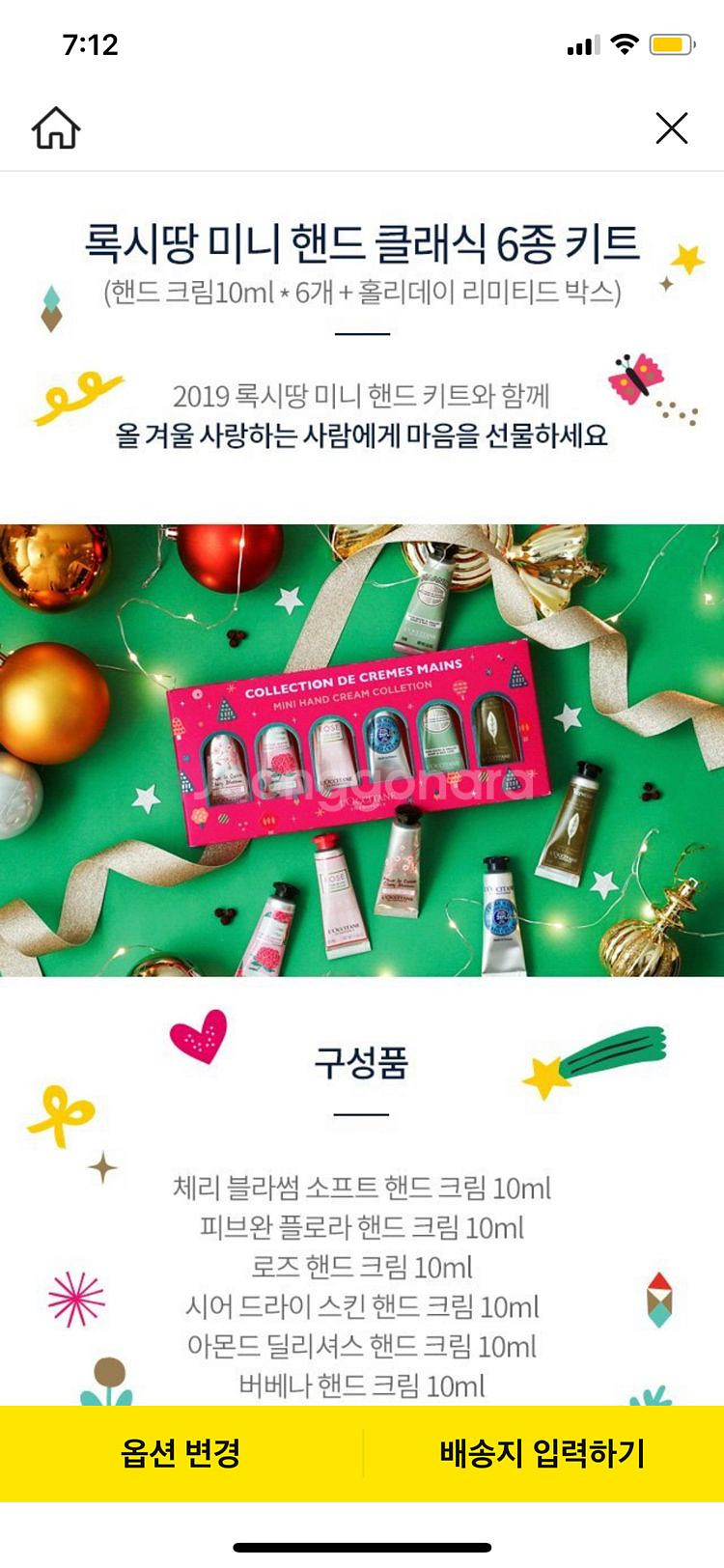Screen dimensions: 724x1568
Task: Select the 버베나 핸드 크림 10ml line
Action: (362, 1385)
